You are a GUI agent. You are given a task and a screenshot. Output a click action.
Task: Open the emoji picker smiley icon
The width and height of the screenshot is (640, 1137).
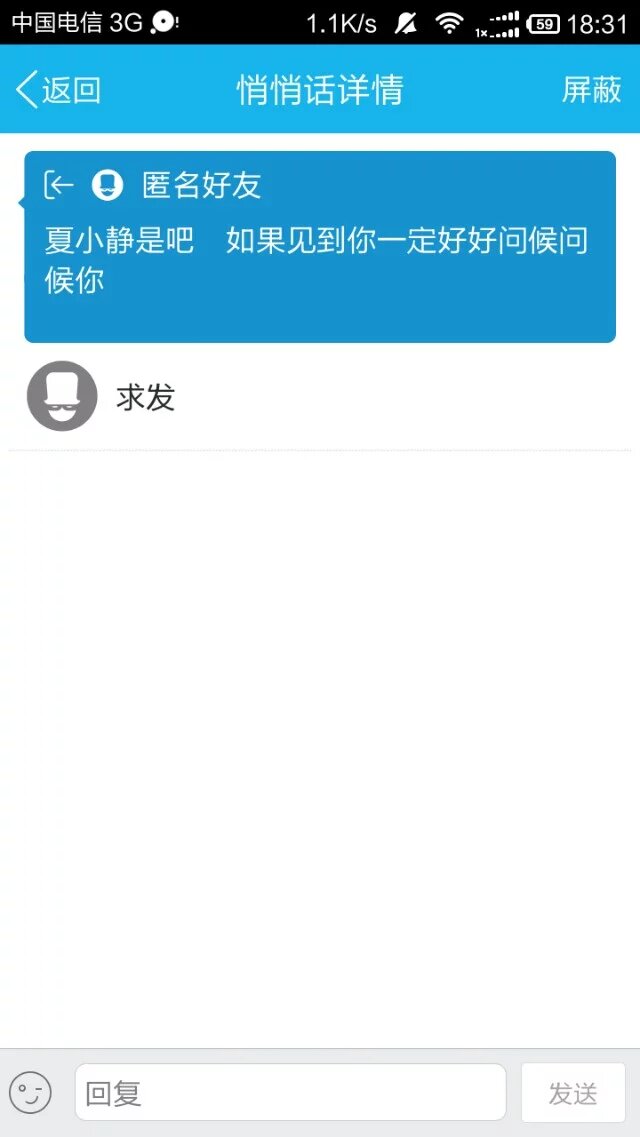pyautogui.click(x=30, y=1093)
